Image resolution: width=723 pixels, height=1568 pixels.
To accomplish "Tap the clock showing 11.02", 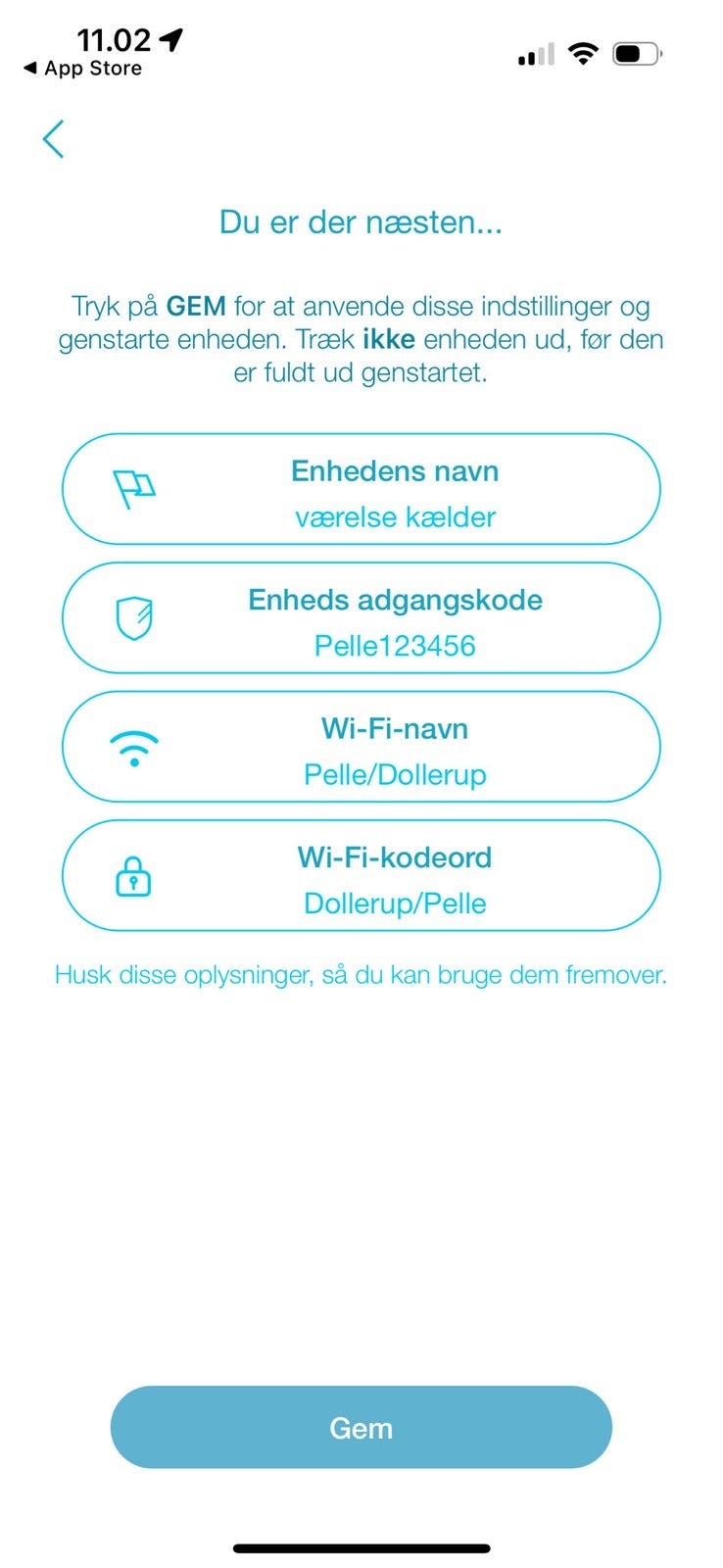I will pos(115,39).
